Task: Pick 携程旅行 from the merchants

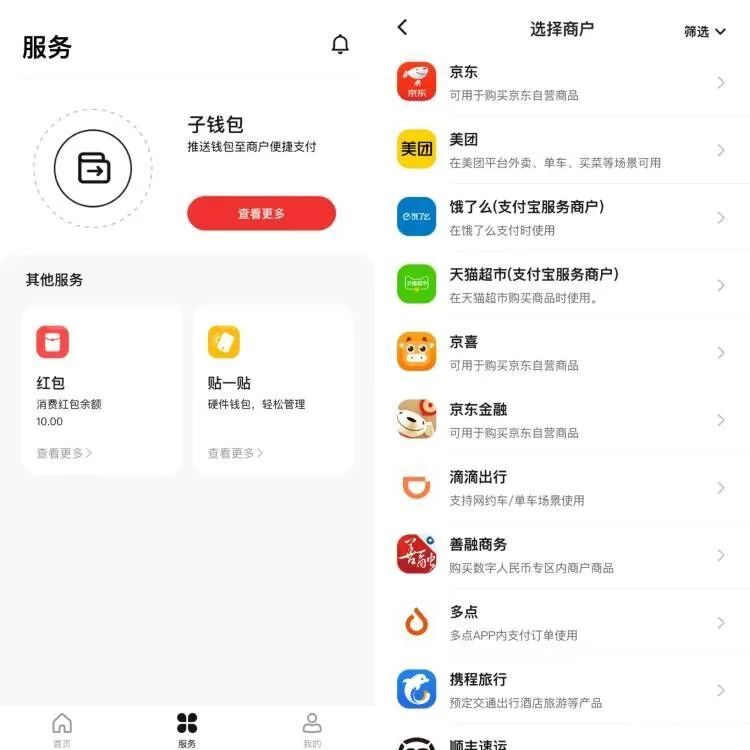Action: point(560,690)
